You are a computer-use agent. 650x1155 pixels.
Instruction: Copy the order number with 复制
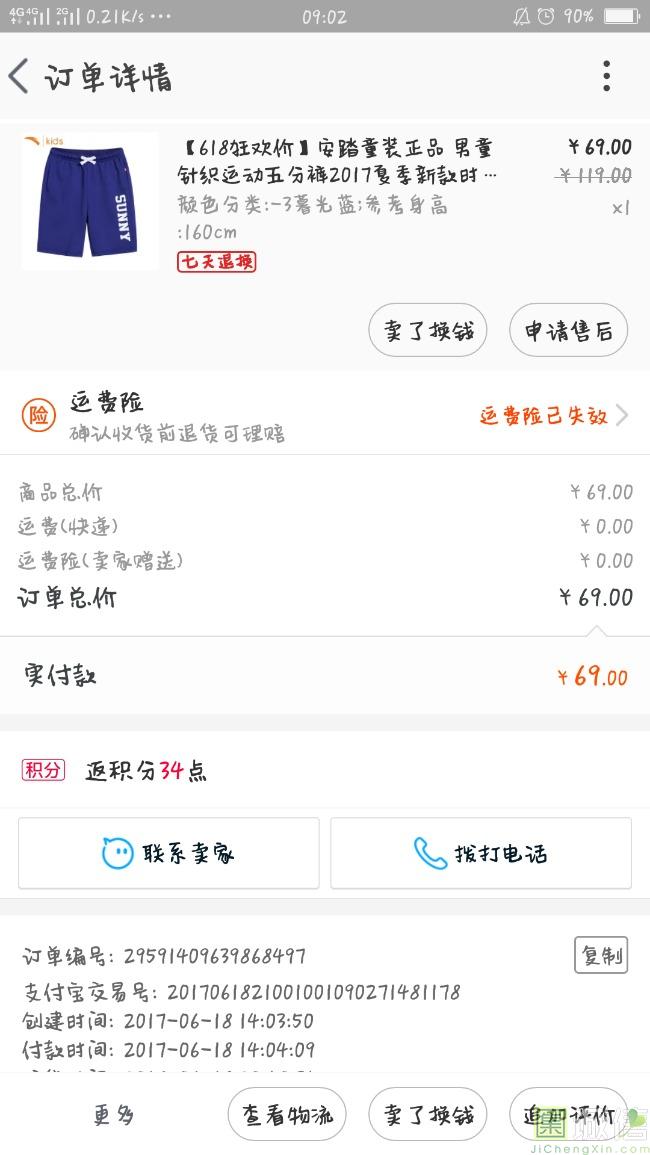click(x=601, y=955)
